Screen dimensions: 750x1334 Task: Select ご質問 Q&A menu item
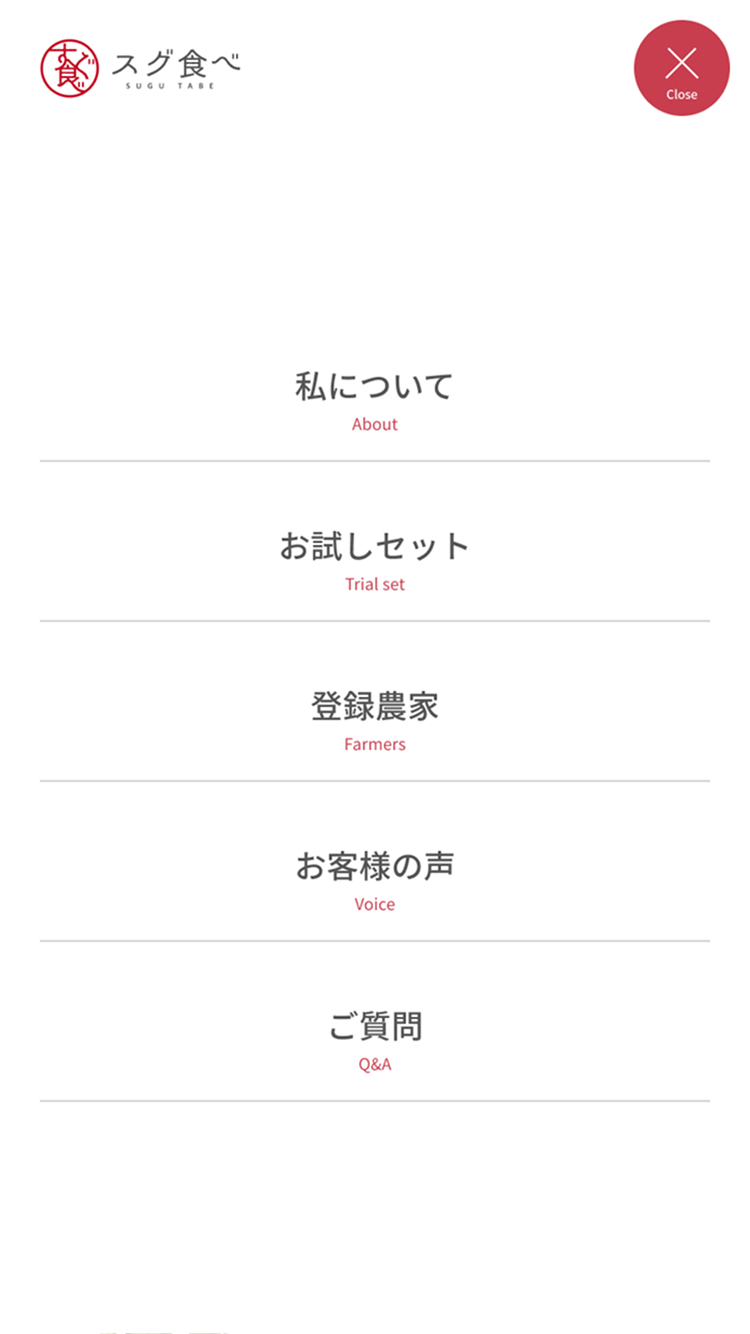(x=375, y=1040)
